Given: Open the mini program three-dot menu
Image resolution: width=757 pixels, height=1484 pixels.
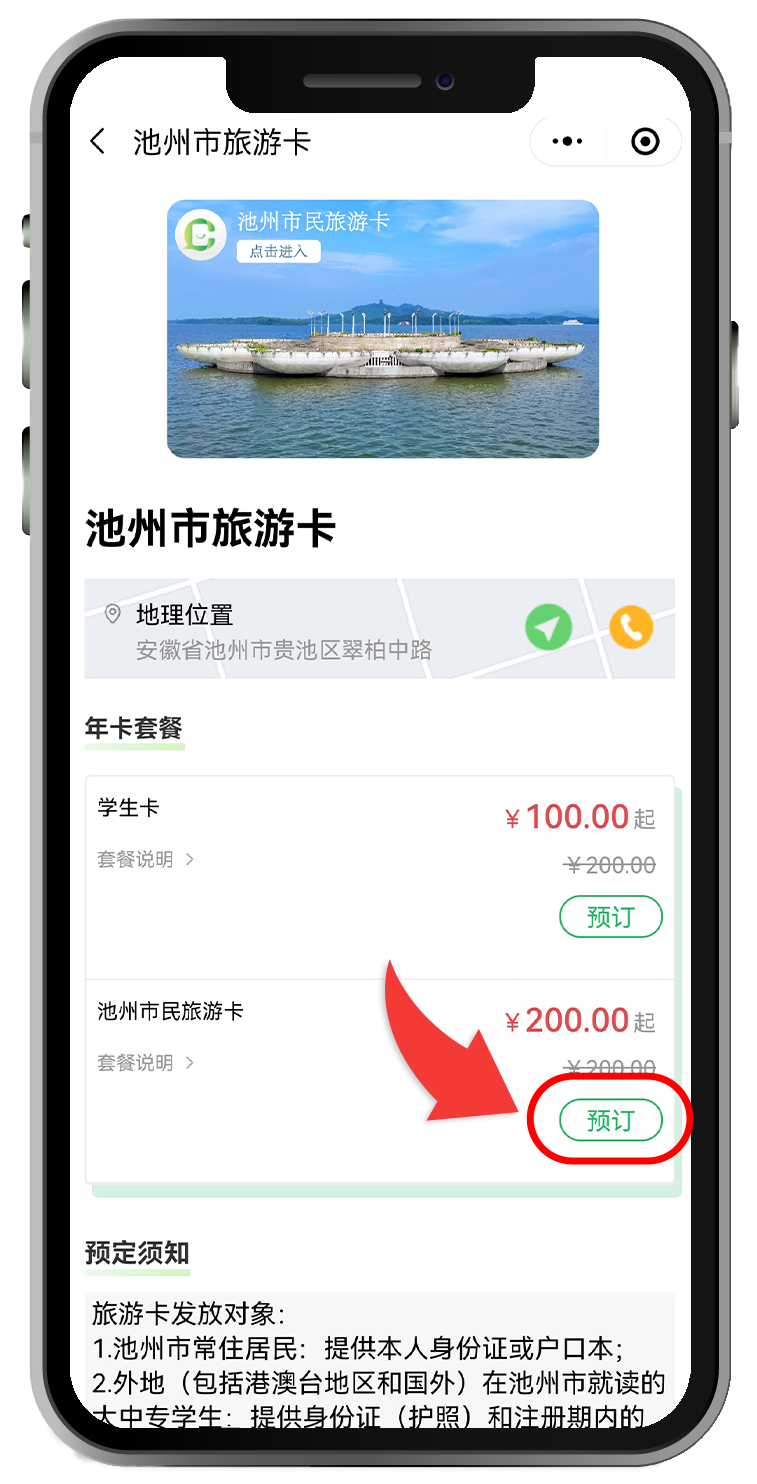Looking at the screenshot, I should 567,142.
